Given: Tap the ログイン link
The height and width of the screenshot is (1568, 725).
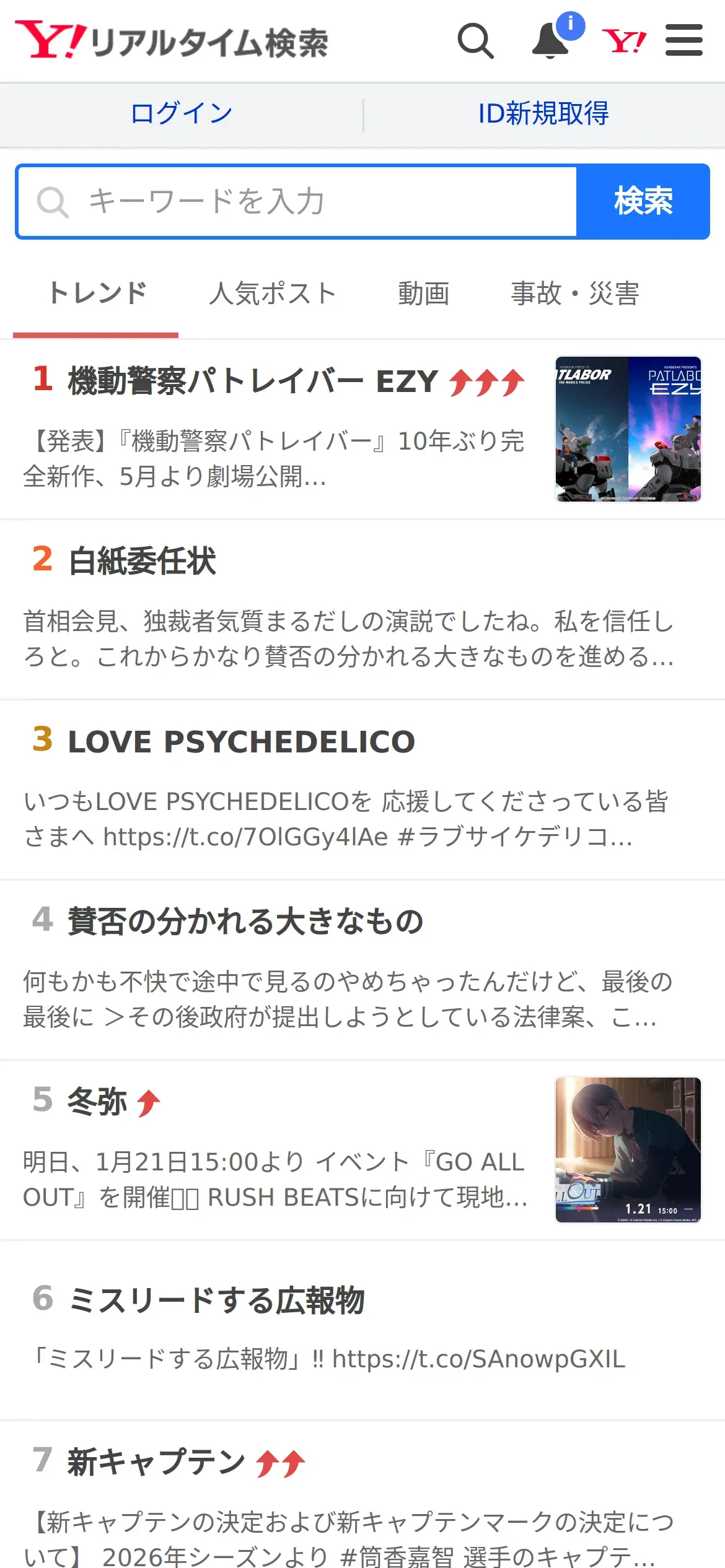Looking at the screenshot, I should (x=182, y=113).
